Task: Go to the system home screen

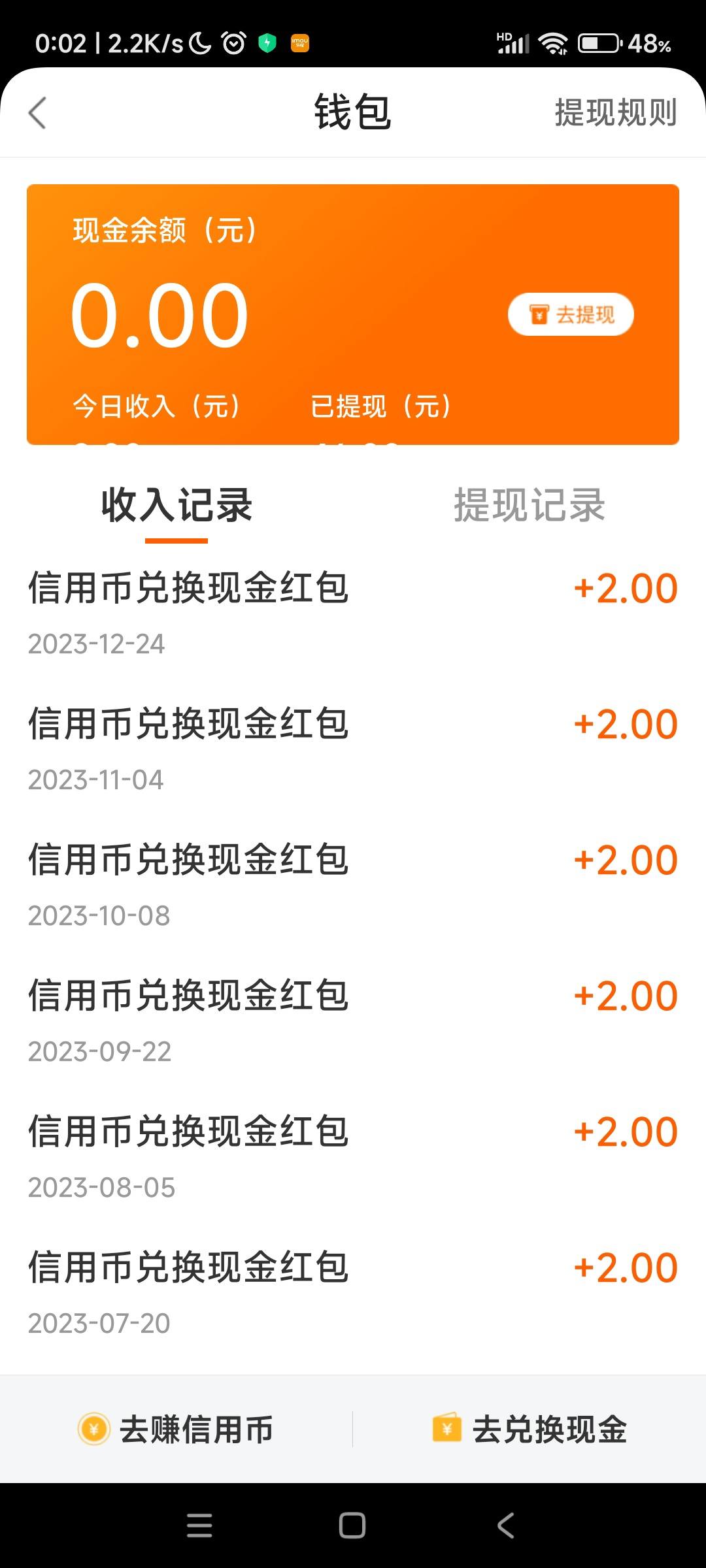Action: pos(352,1526)
